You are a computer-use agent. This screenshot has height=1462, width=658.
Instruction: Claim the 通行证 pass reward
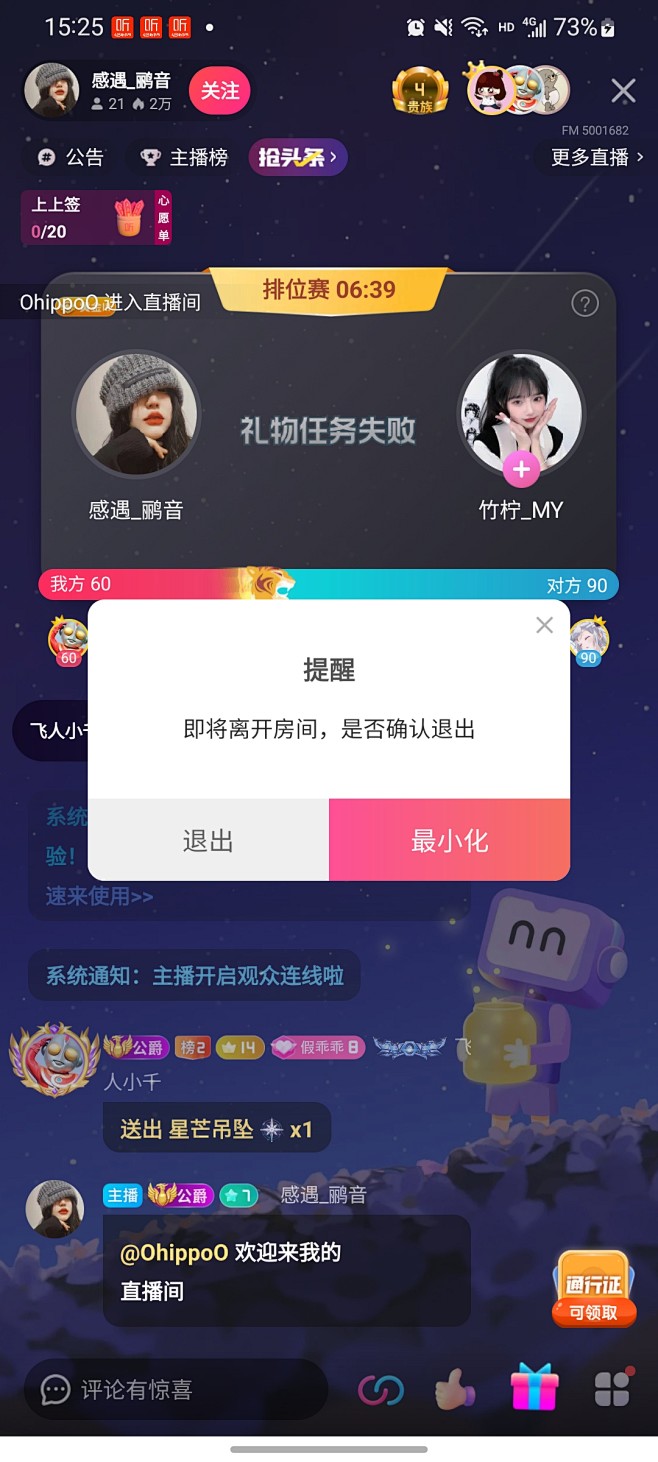(594, 1288)
